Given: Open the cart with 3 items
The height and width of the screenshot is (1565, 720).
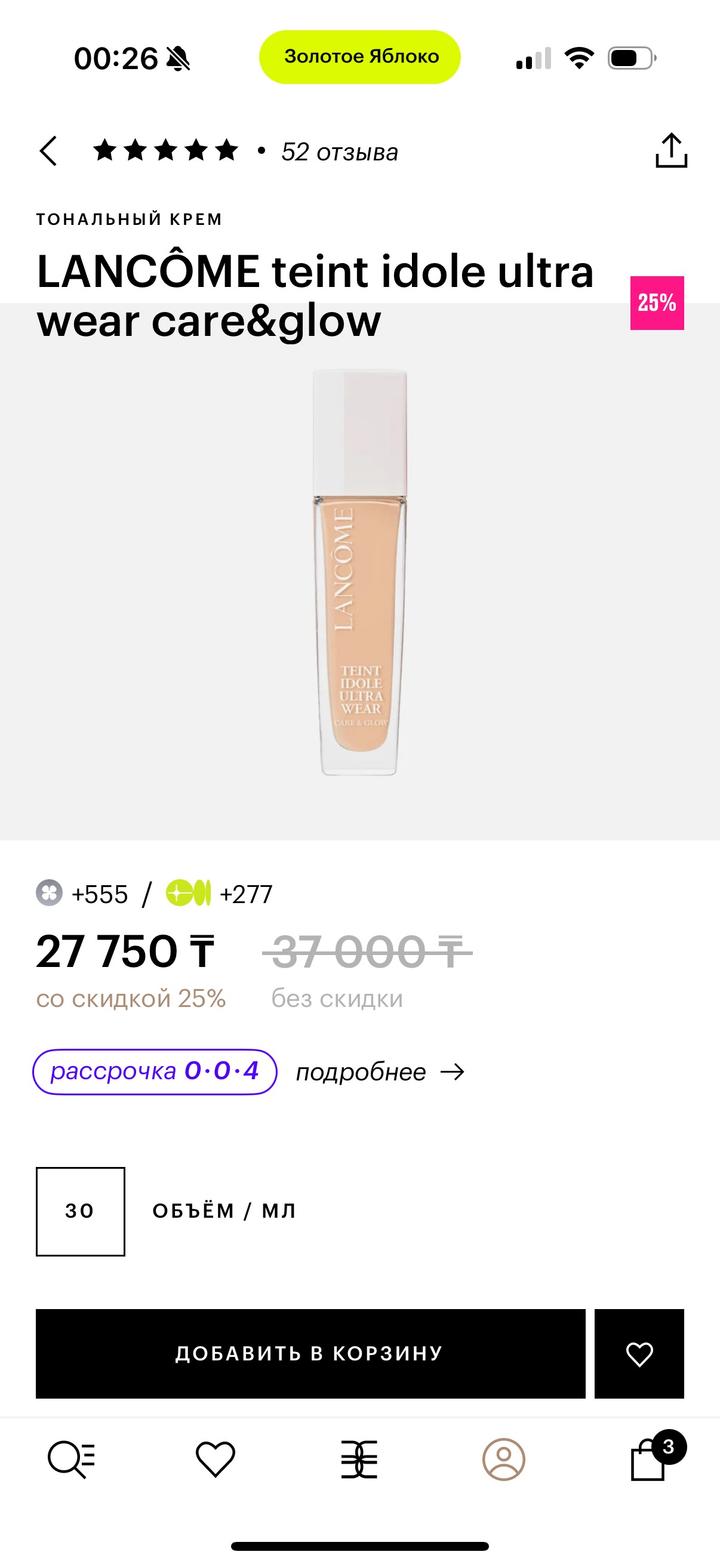Looking at the screenshot, I should point(649,1459).
